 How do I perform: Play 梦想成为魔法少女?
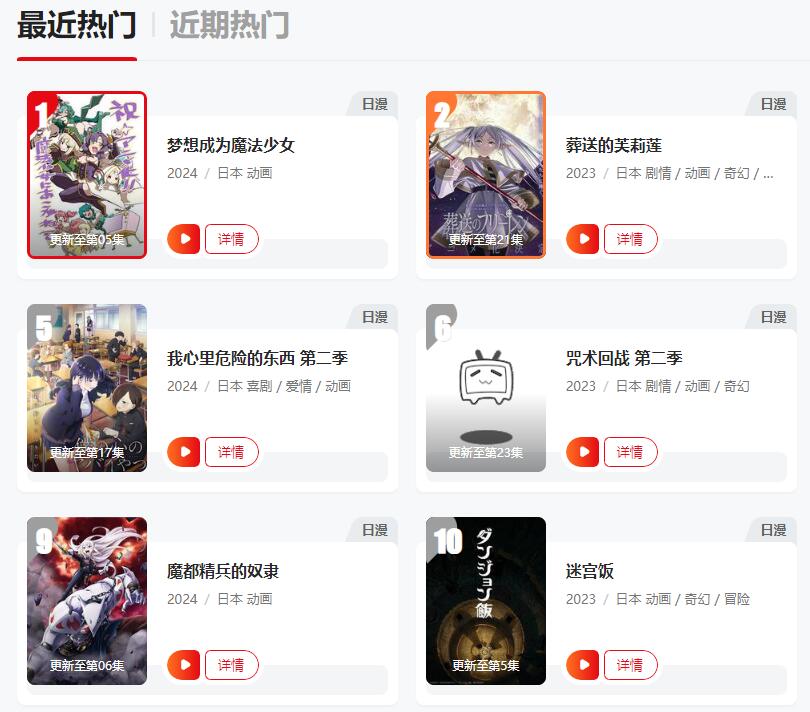click(183, 239)
